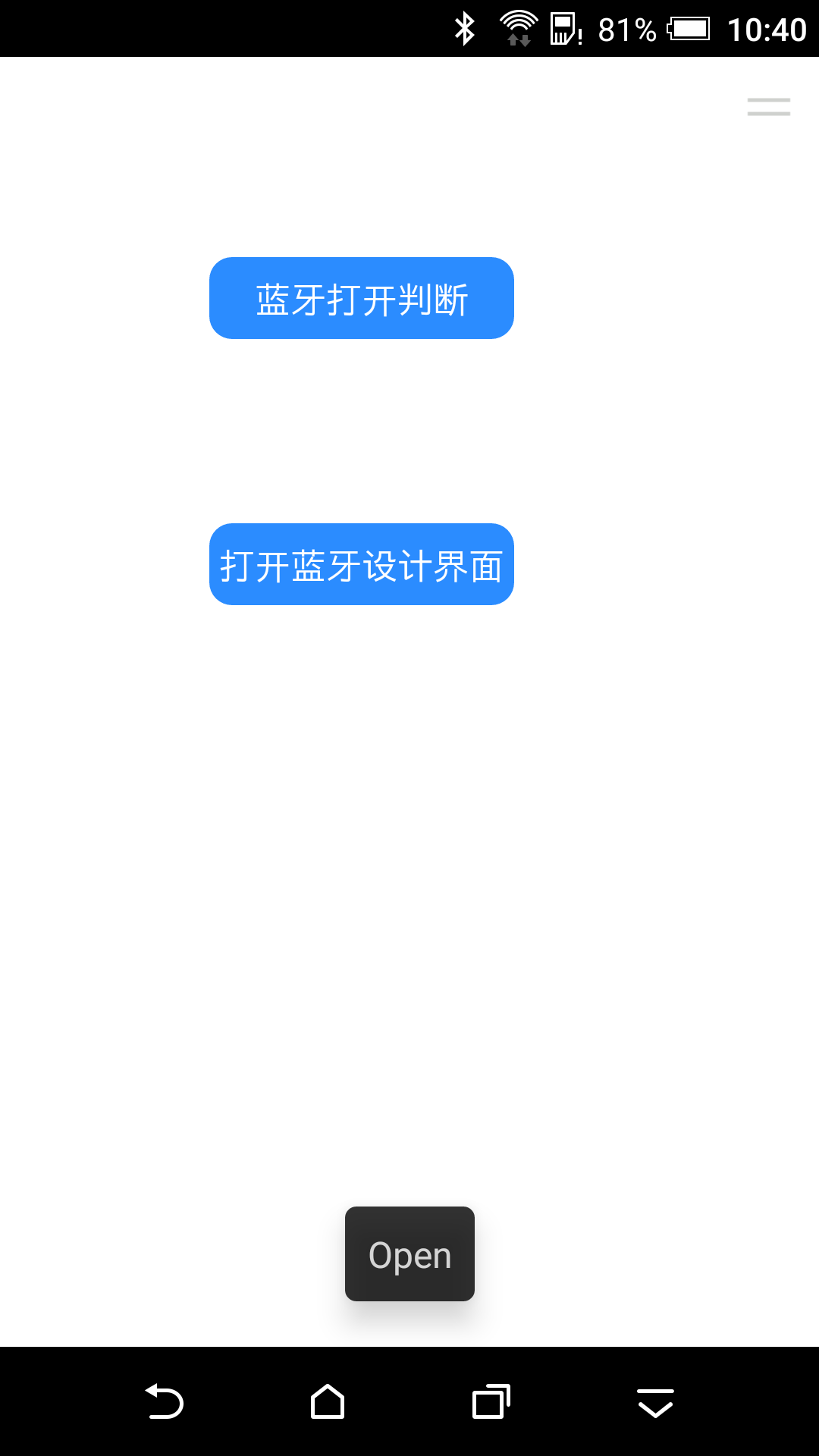819x1456 pixels.
Task: Go to the home screen
Action: (328, 1401)
